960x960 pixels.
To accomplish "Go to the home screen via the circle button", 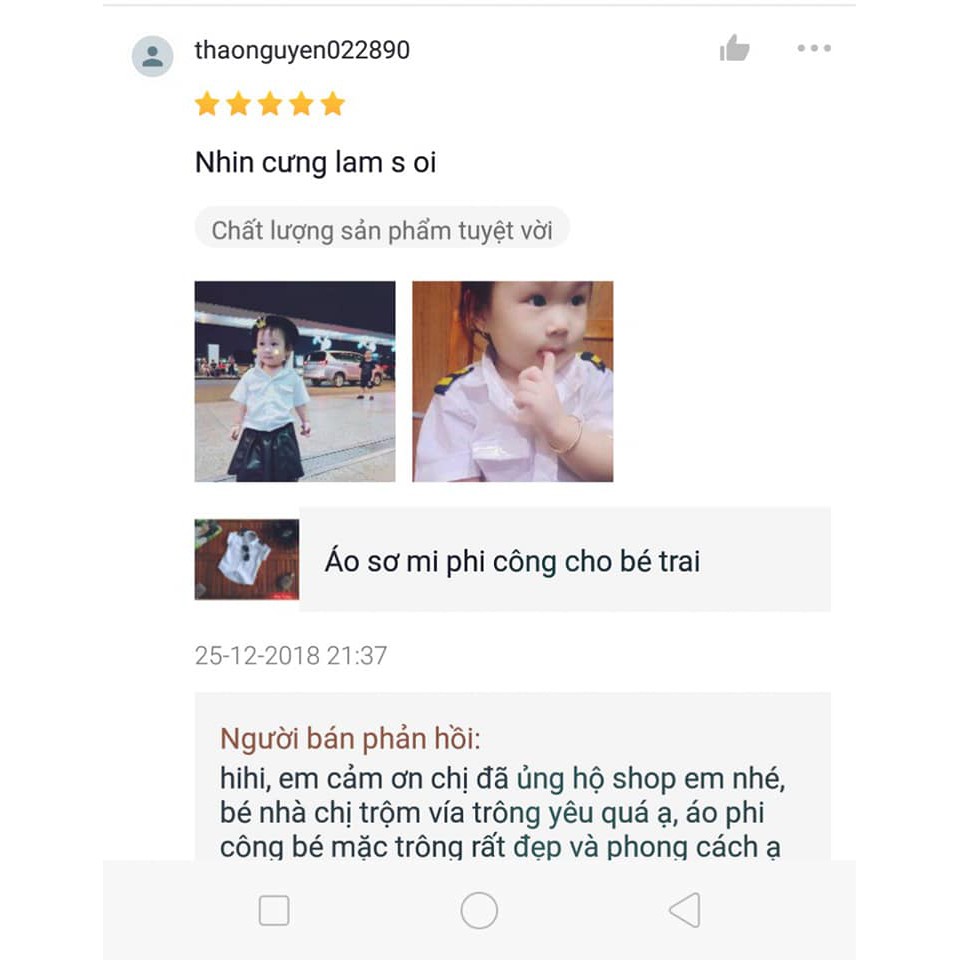I will (479, 910).
